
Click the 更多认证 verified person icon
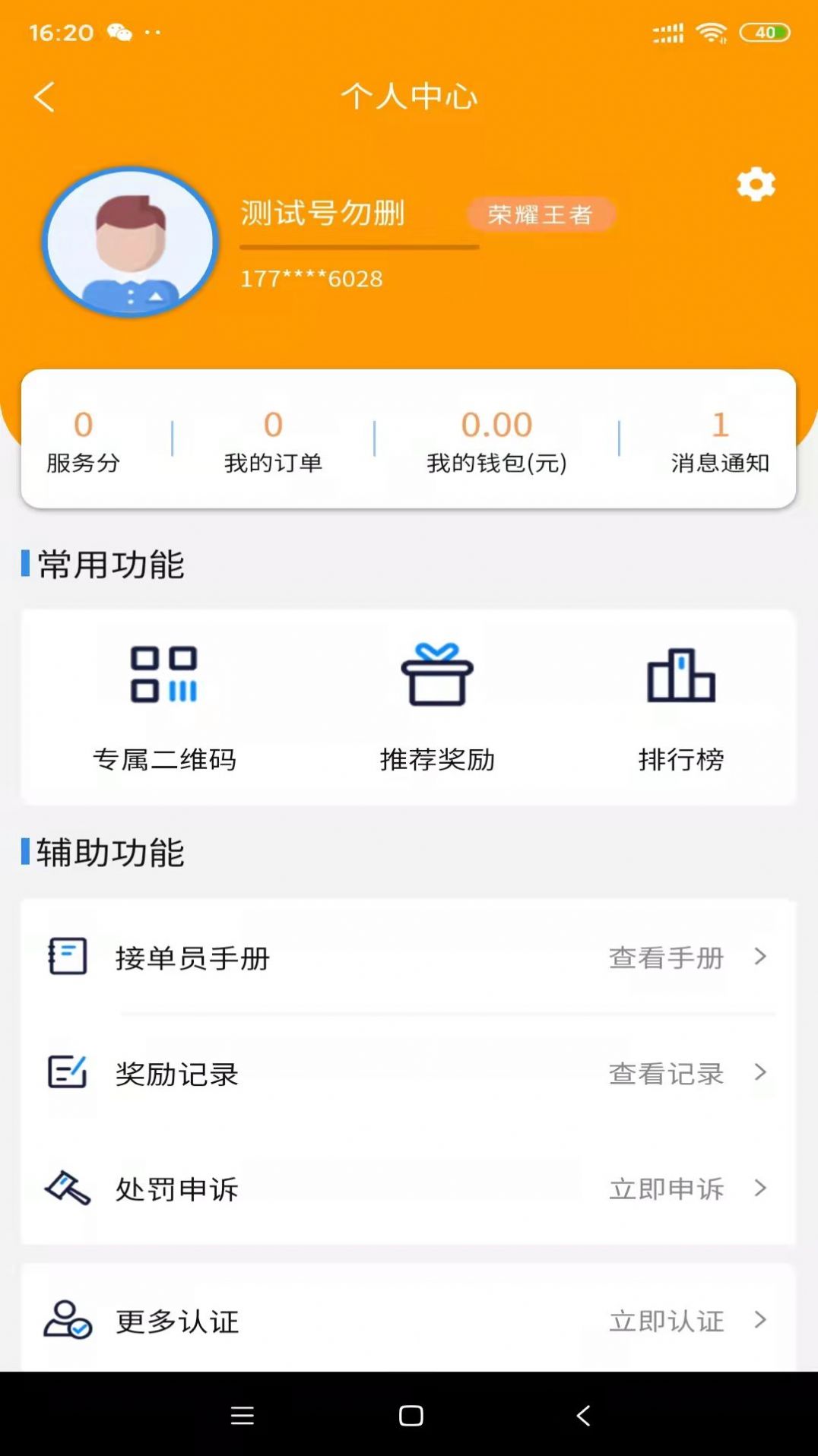click(x=66, y=1321)
